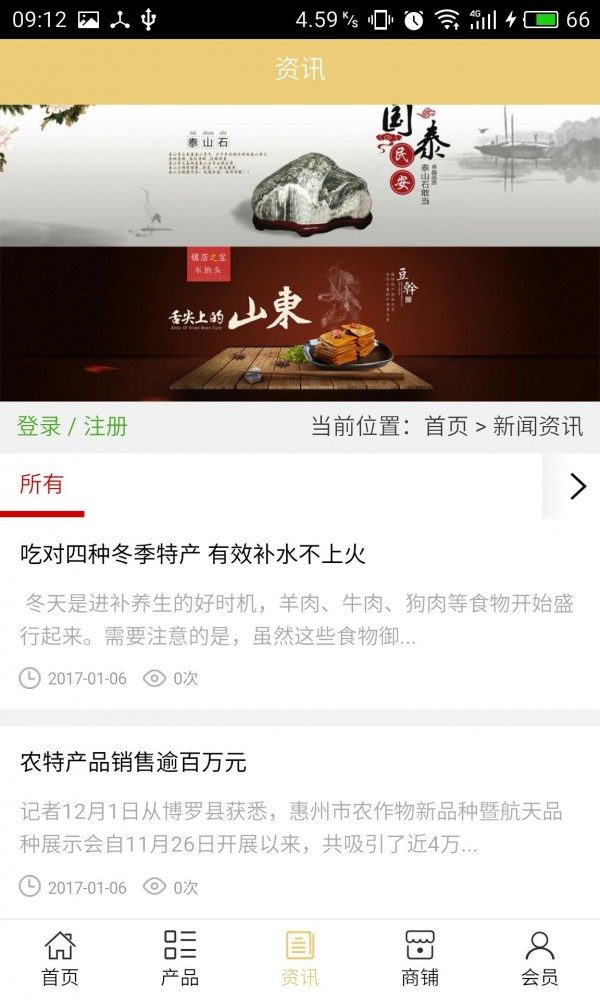Open the 商铺 tab
Screen dimensions: 600x1000
[x=420, y=958]
